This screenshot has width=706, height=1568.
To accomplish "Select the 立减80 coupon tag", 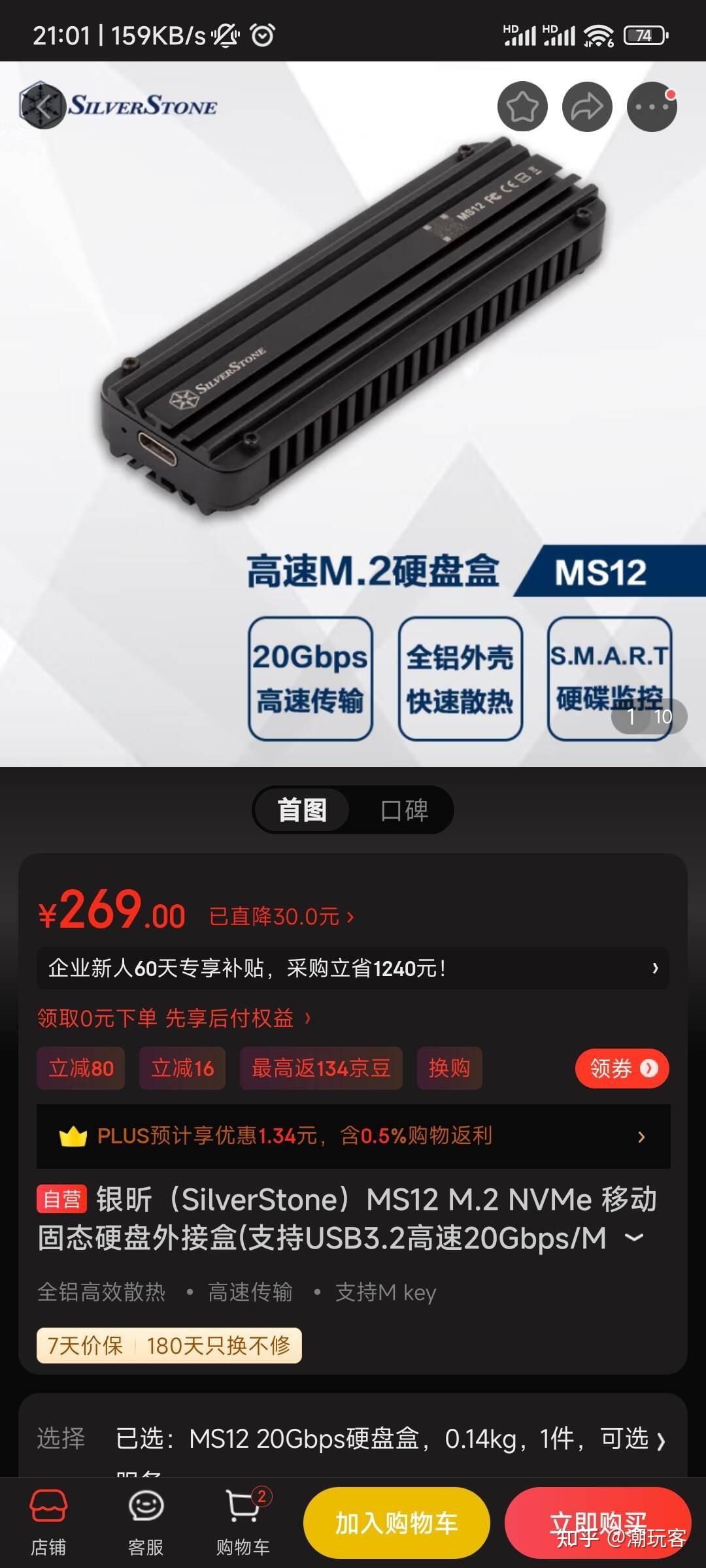I will (80, 1068).
